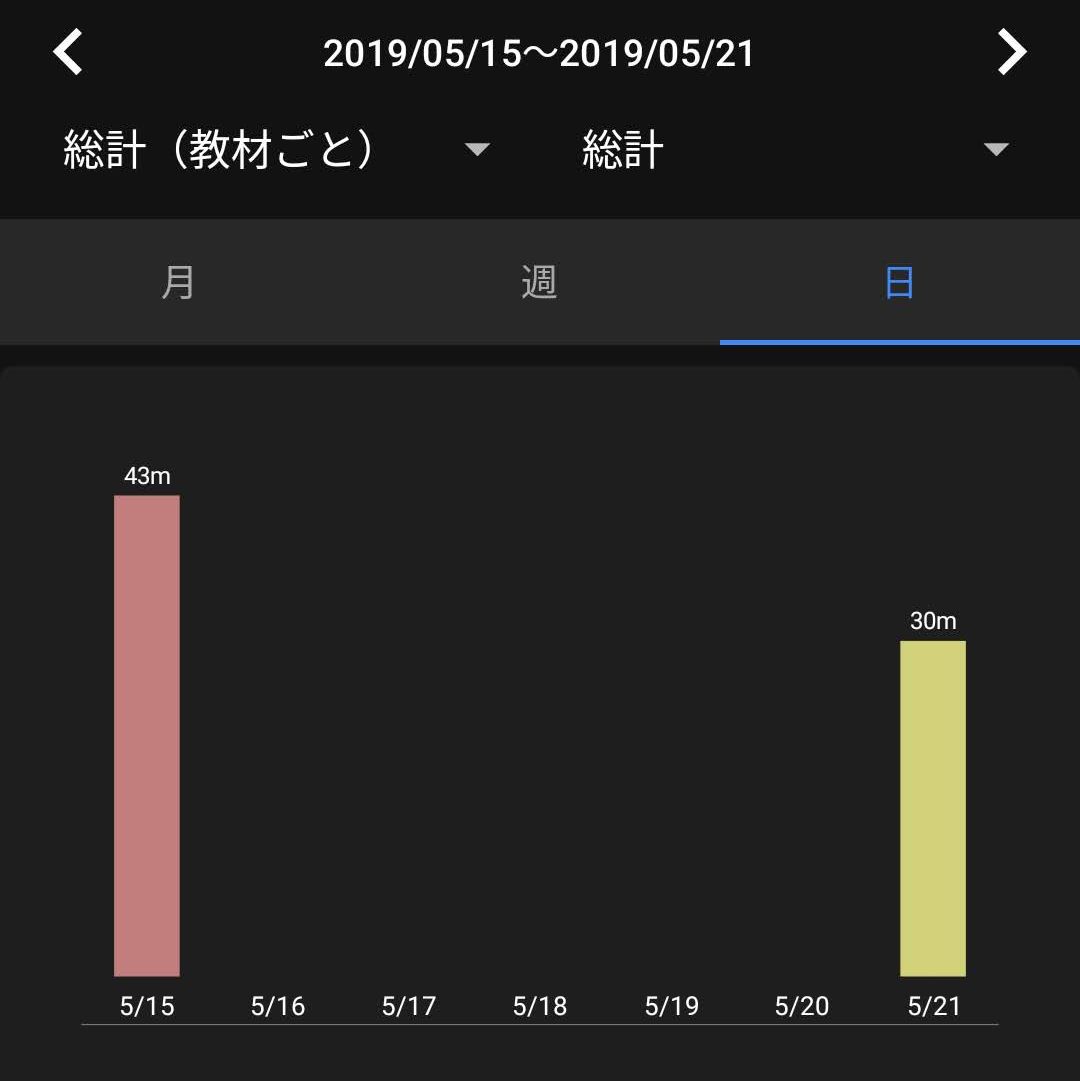Click the 5/20 date label on the axis
The image size is (1080, 1081).
802,1007
